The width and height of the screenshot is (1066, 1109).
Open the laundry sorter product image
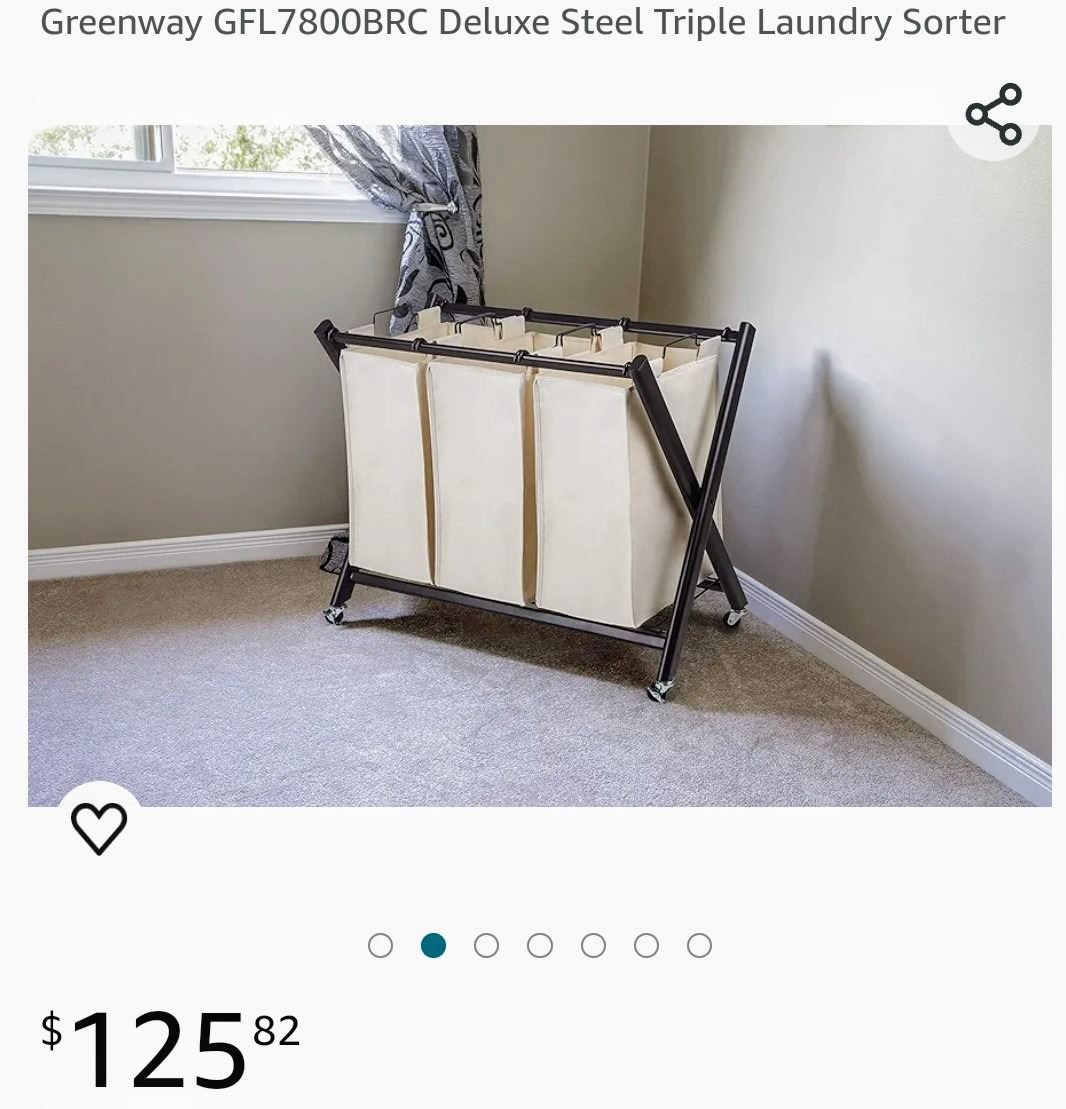pyautogui.click(x=539, y=465)
